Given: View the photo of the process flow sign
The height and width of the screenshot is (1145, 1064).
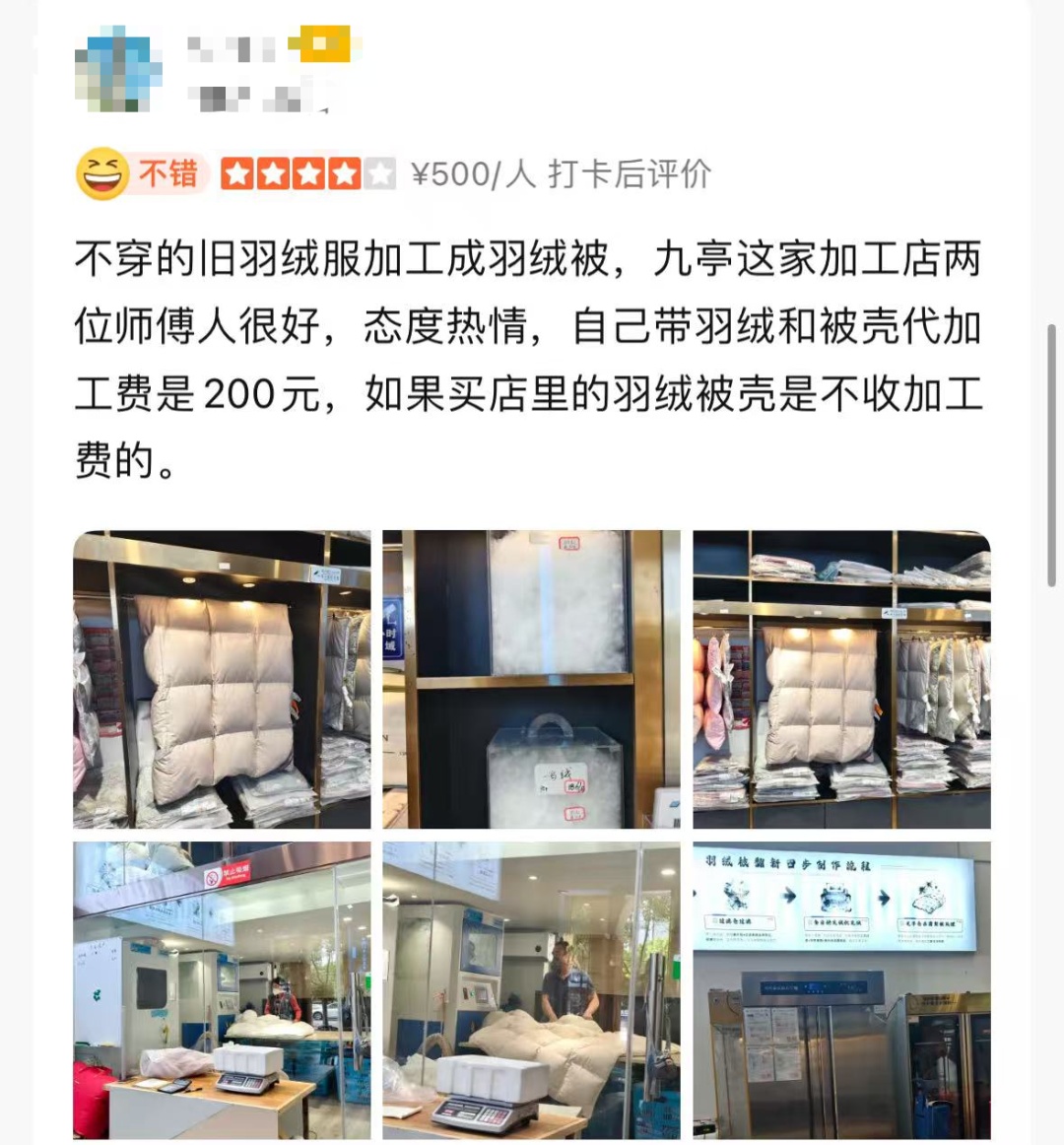Looking at the screenshot, I should click(841, 989).
